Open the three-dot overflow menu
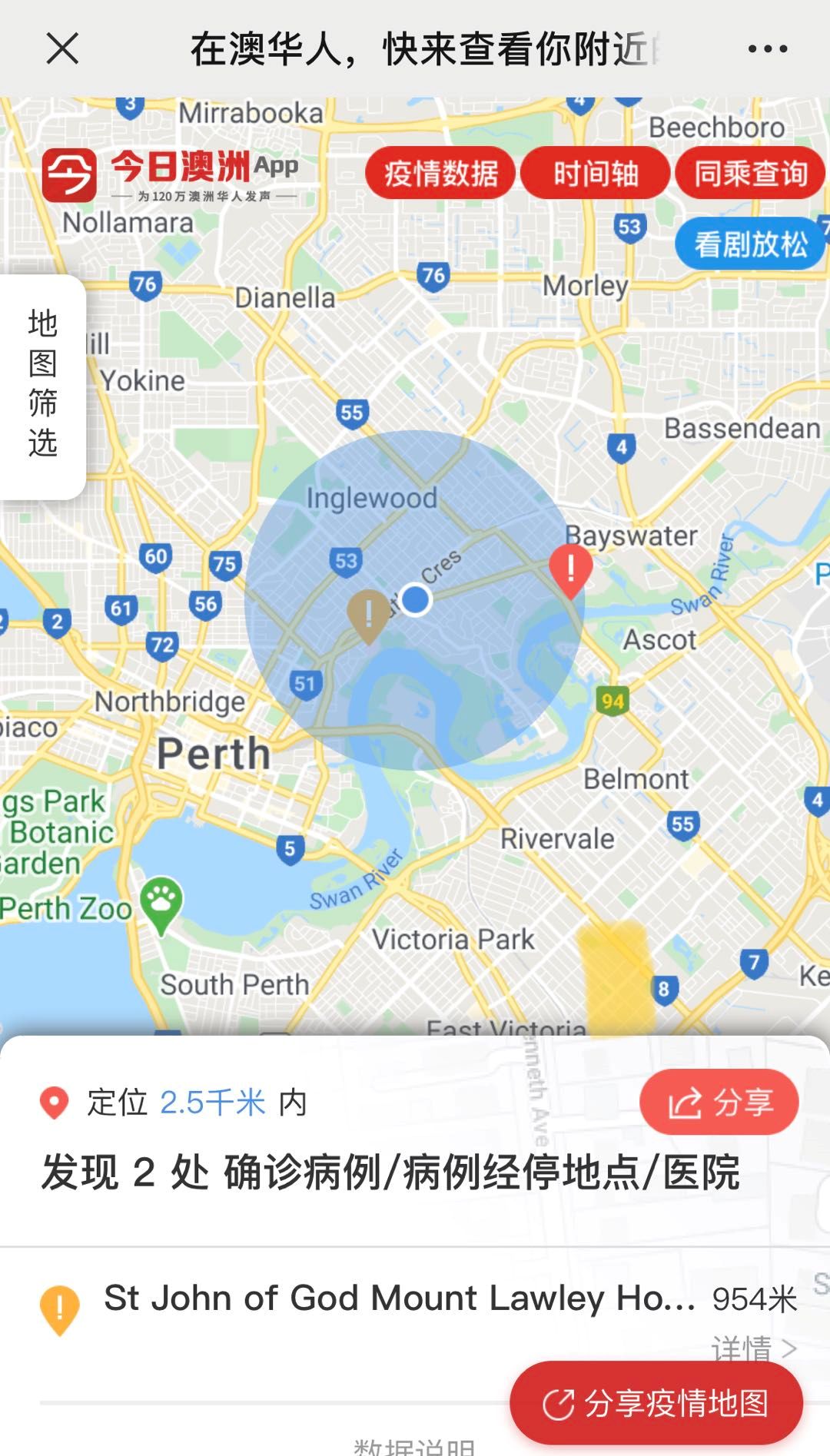 click(x=767, y=49)
